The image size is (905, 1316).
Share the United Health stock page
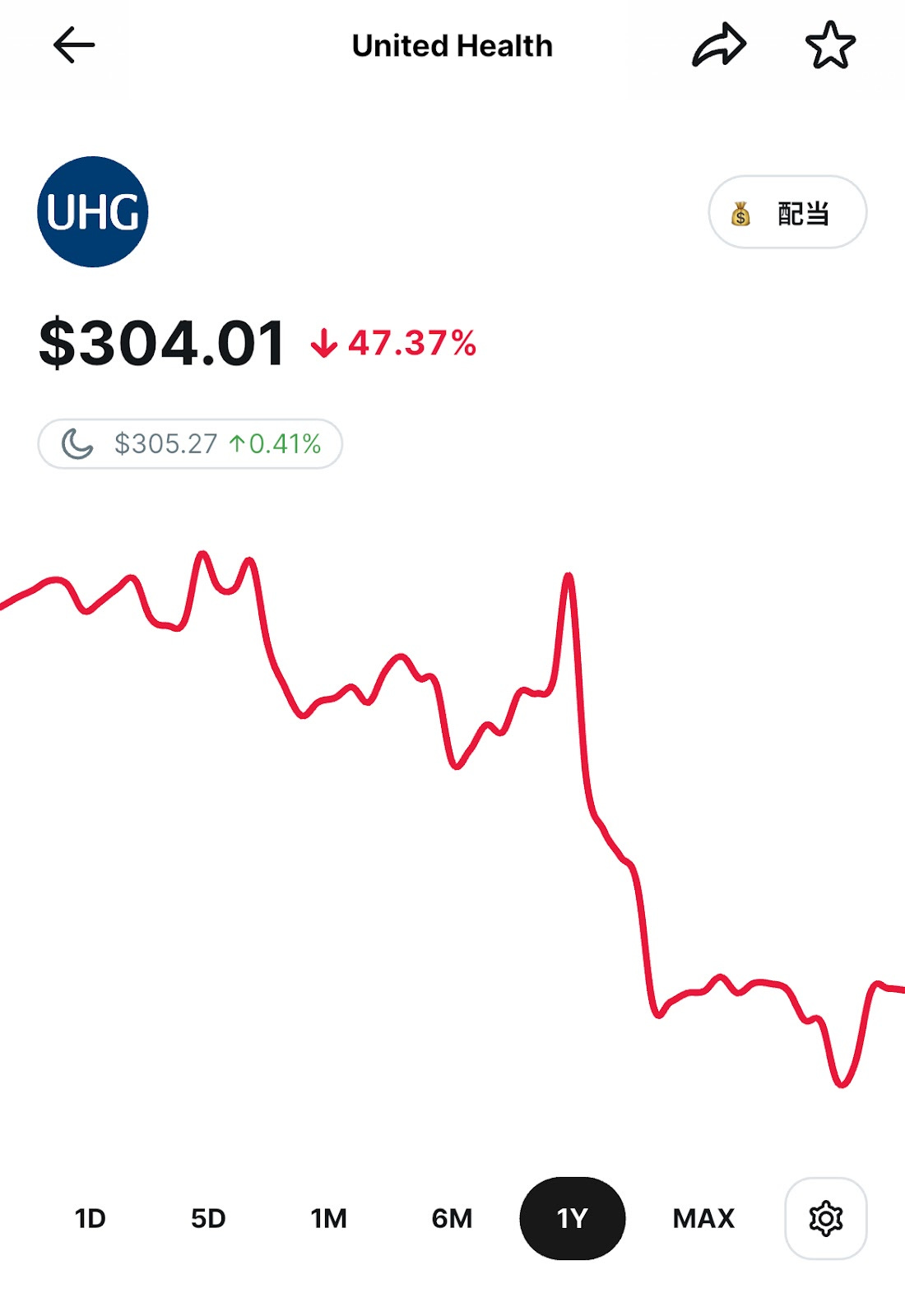click(718, 45)
